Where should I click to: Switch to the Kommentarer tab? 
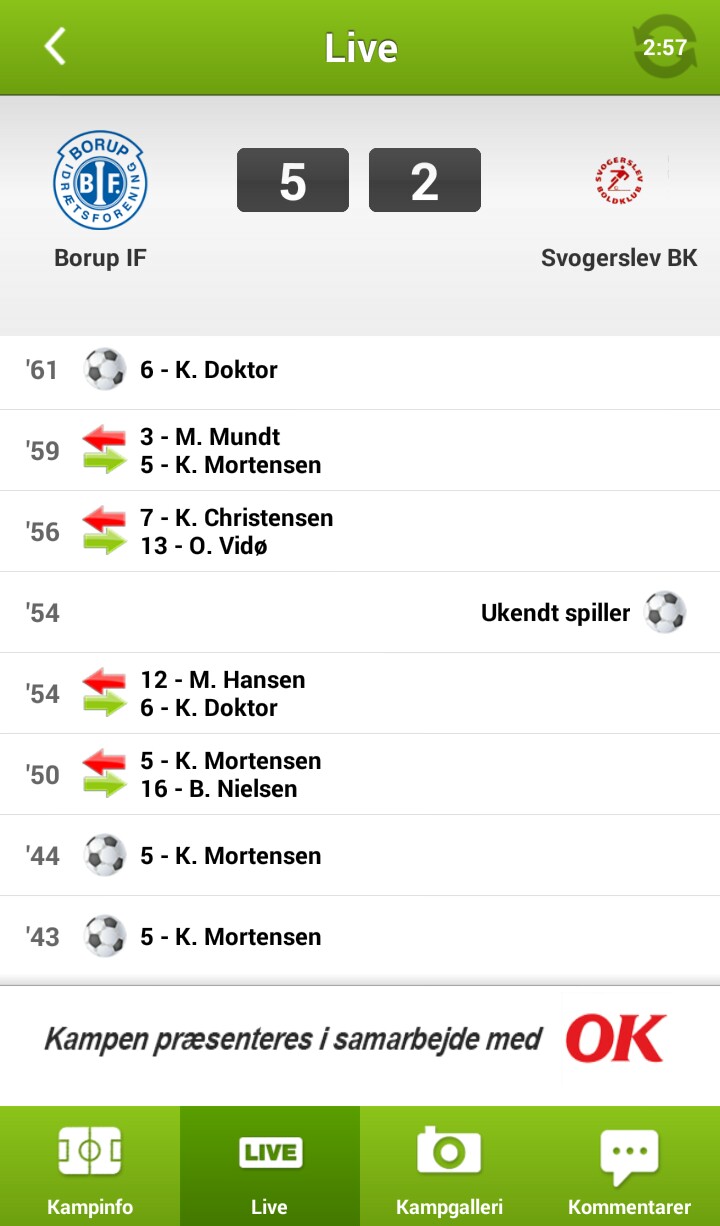pos(629,1168)
